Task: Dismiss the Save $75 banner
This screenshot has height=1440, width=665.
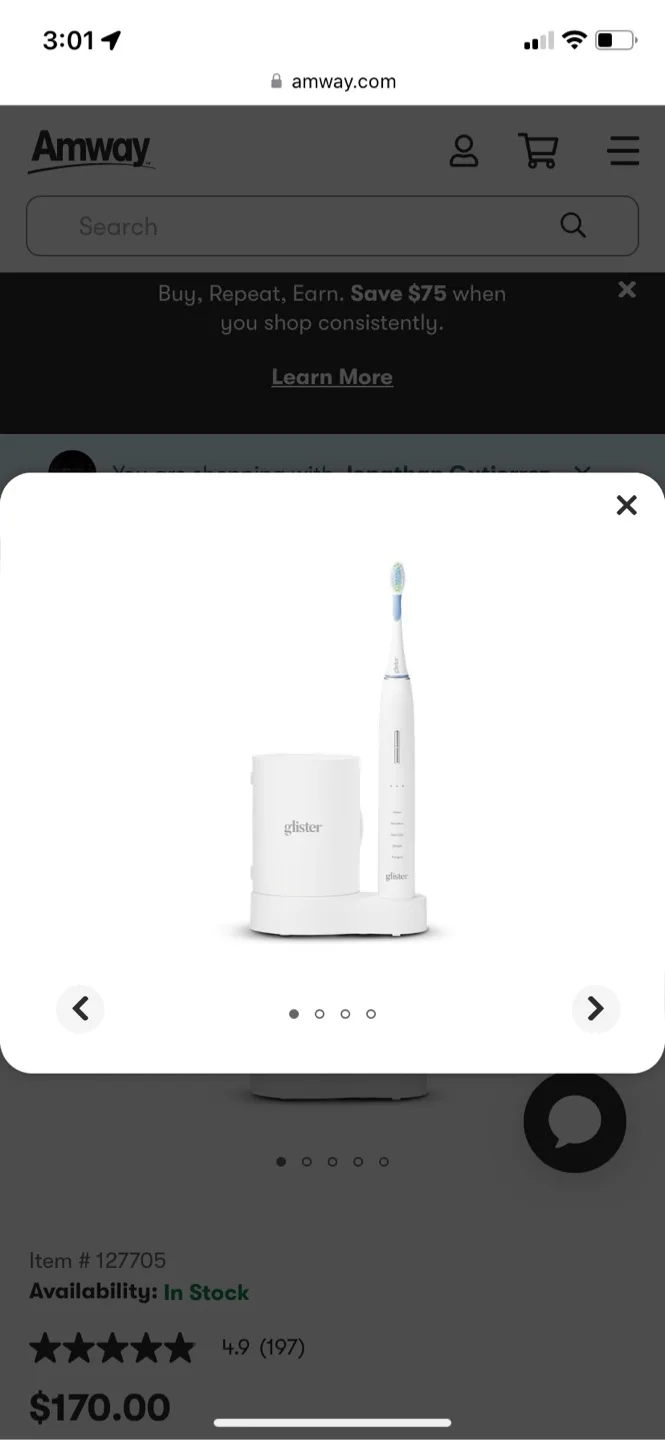Action: coord(627,290)
